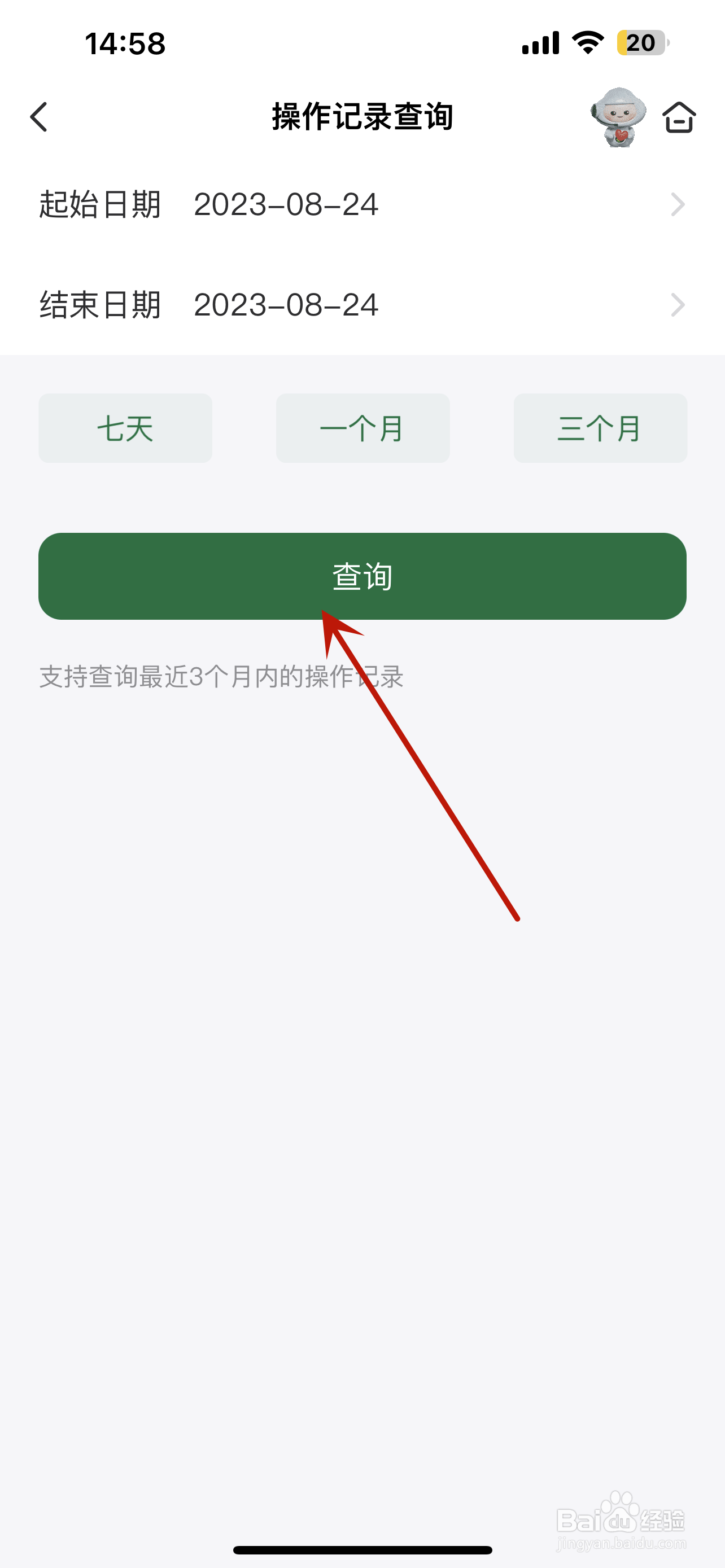Image resolution: width=725 pixels, height=1568 pixels.
Task: Select the 结束日期 row
Action: pyautogui.click(x=99, y=305)
